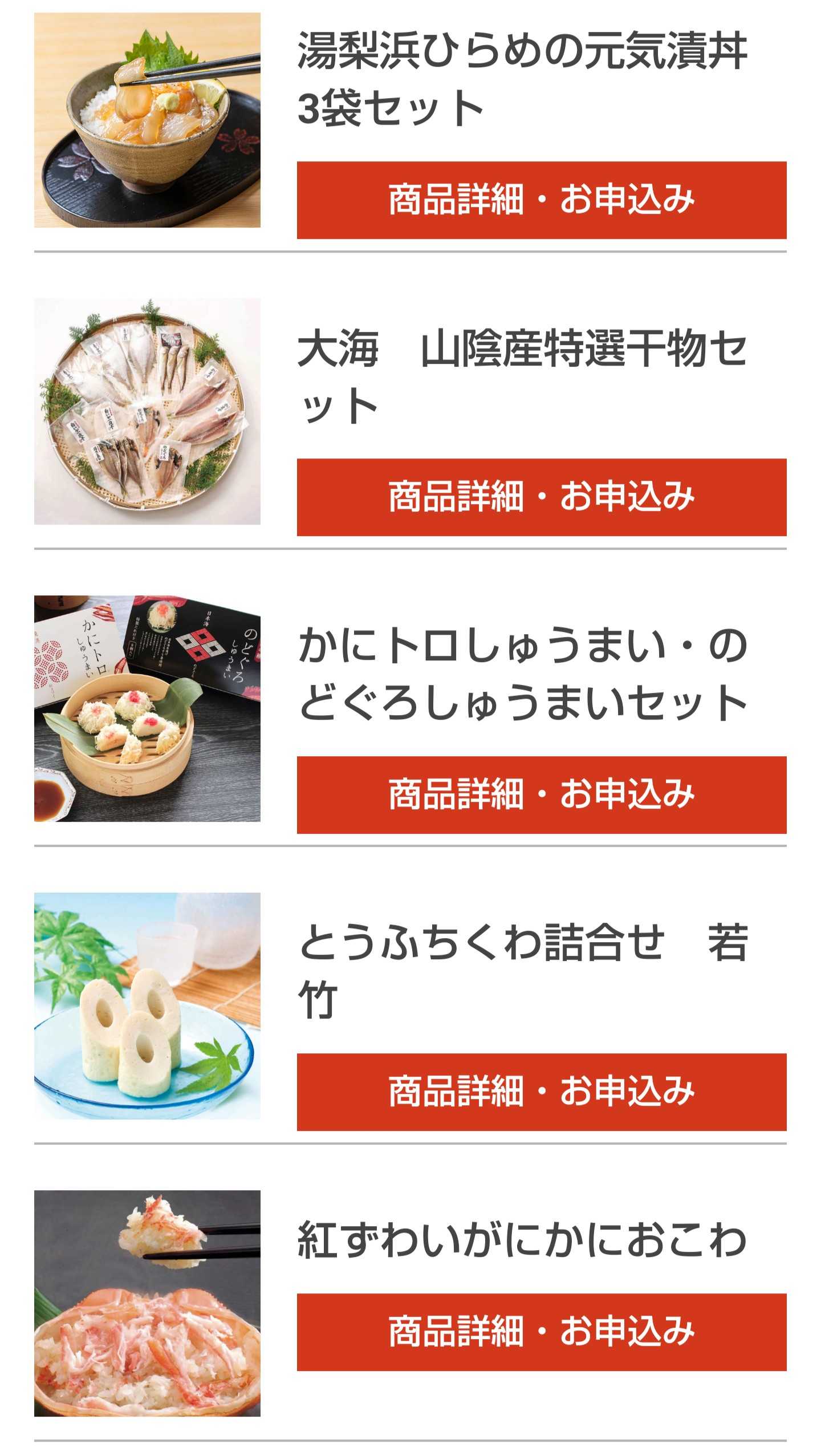Tap the shumai steamer basket photo
The height and width of the screenshot is (1456, 821).
coord(147,708)
